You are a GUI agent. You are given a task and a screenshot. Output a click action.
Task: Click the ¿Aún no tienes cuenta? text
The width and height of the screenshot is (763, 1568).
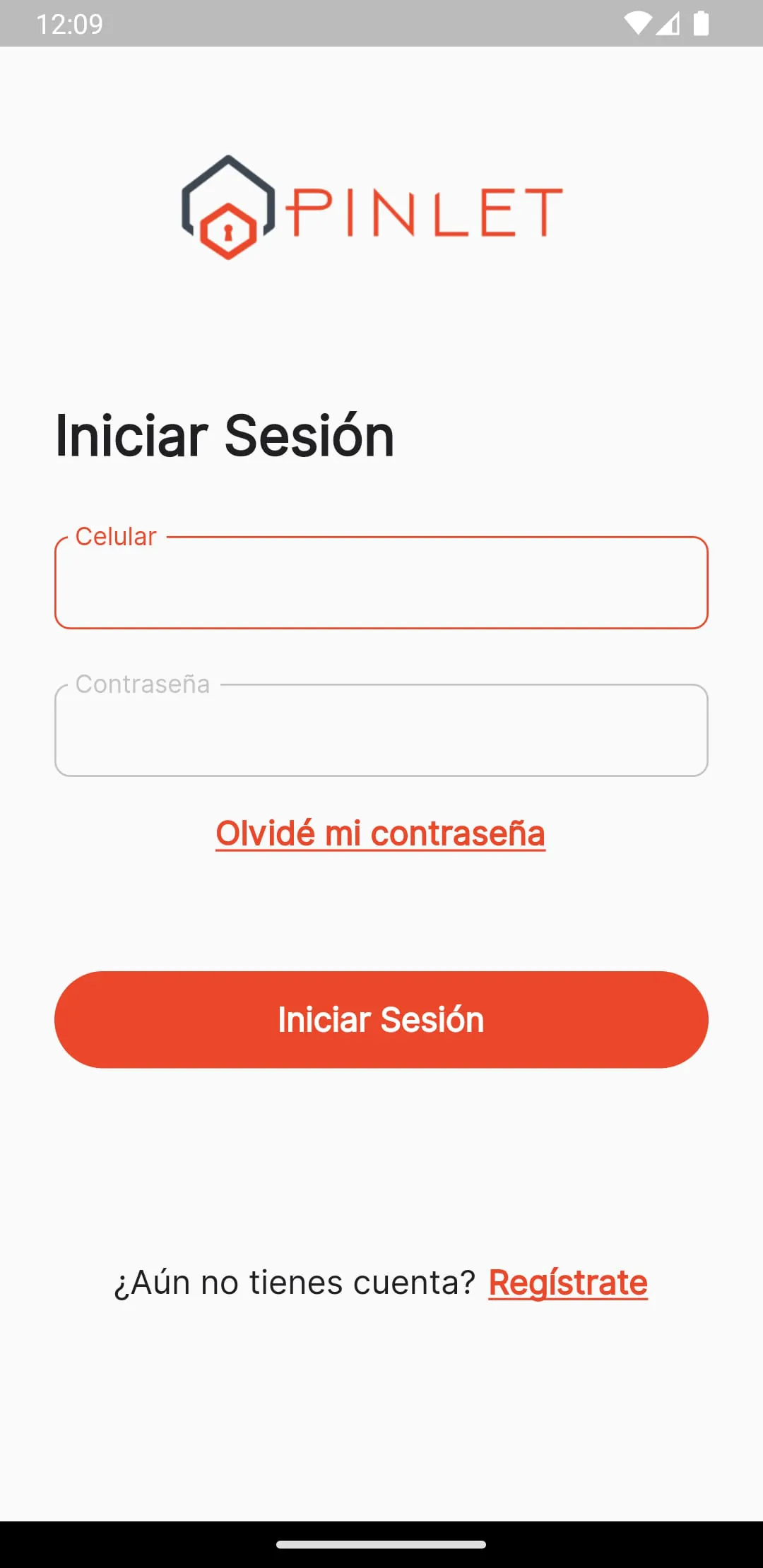pyautogui.click(x=295, y=1282)
